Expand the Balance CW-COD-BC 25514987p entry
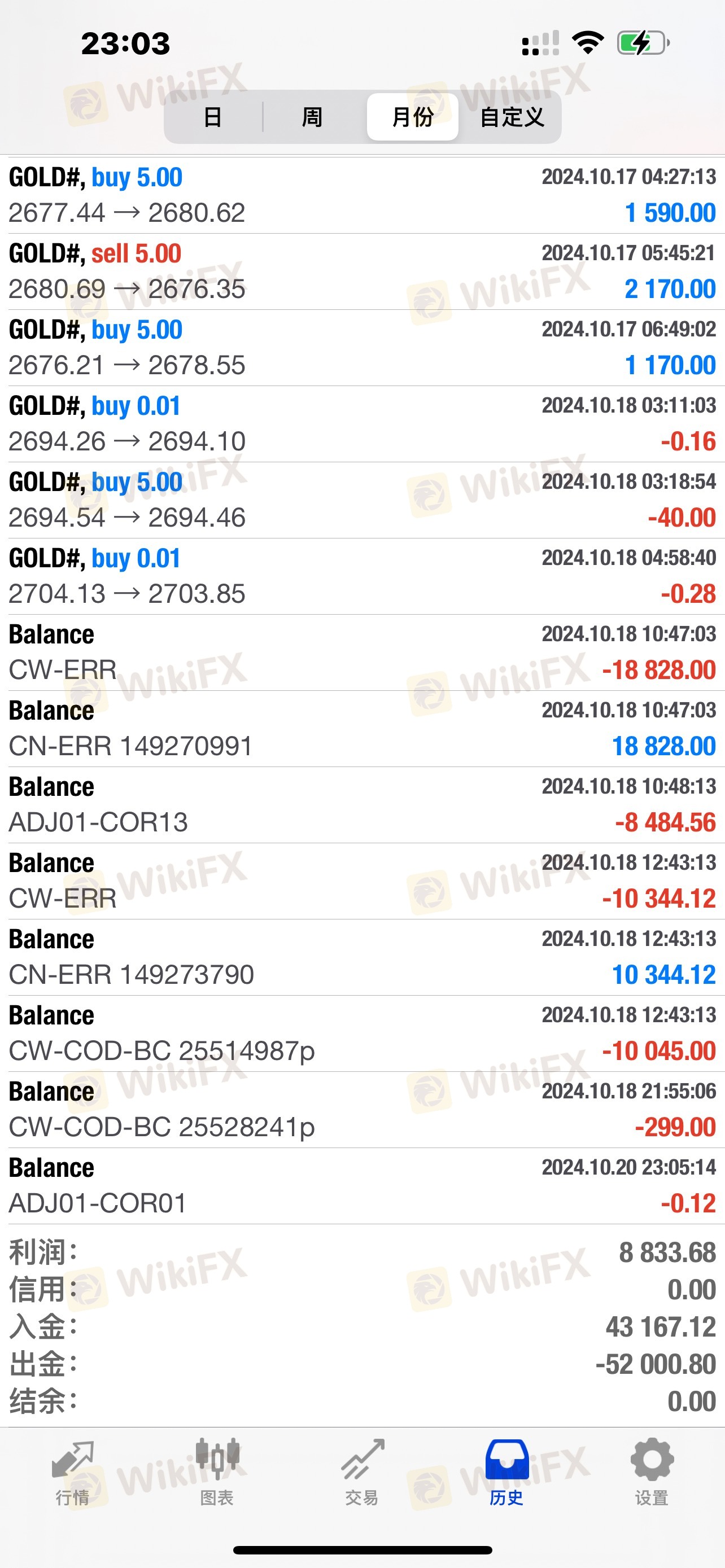The image size is (725, 1568). tap(362, 1033)
